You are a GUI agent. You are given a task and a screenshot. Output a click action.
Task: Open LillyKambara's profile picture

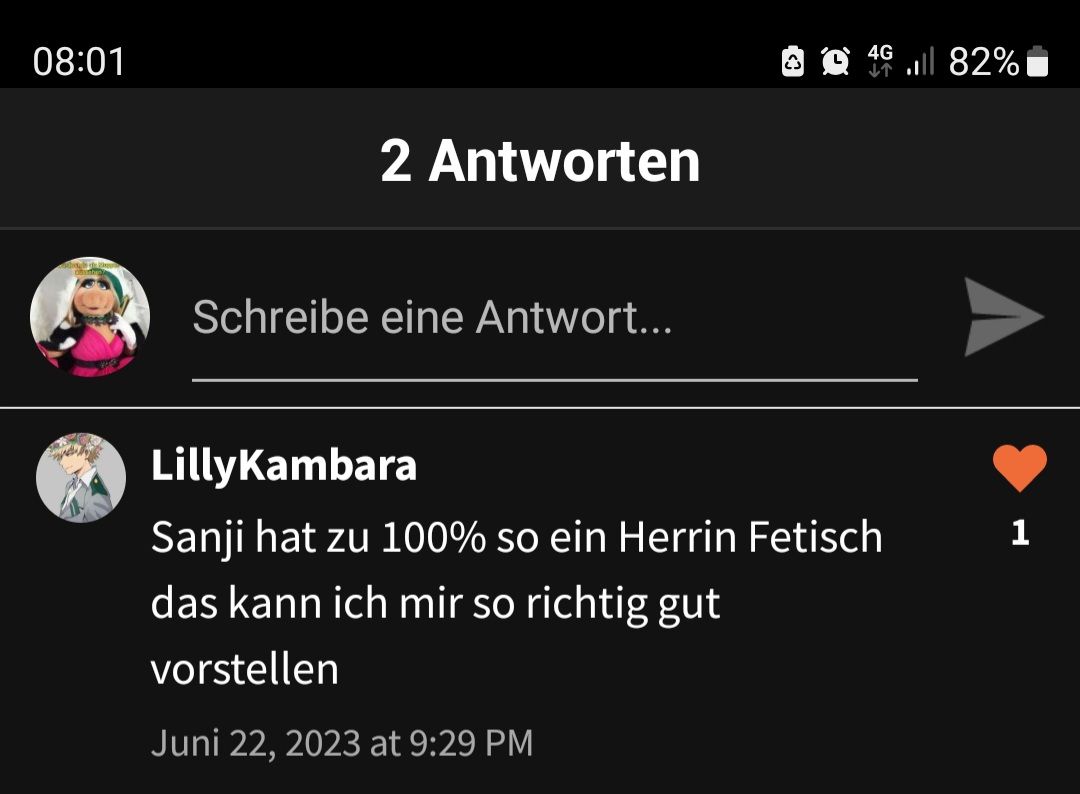(x=81, y=478)
